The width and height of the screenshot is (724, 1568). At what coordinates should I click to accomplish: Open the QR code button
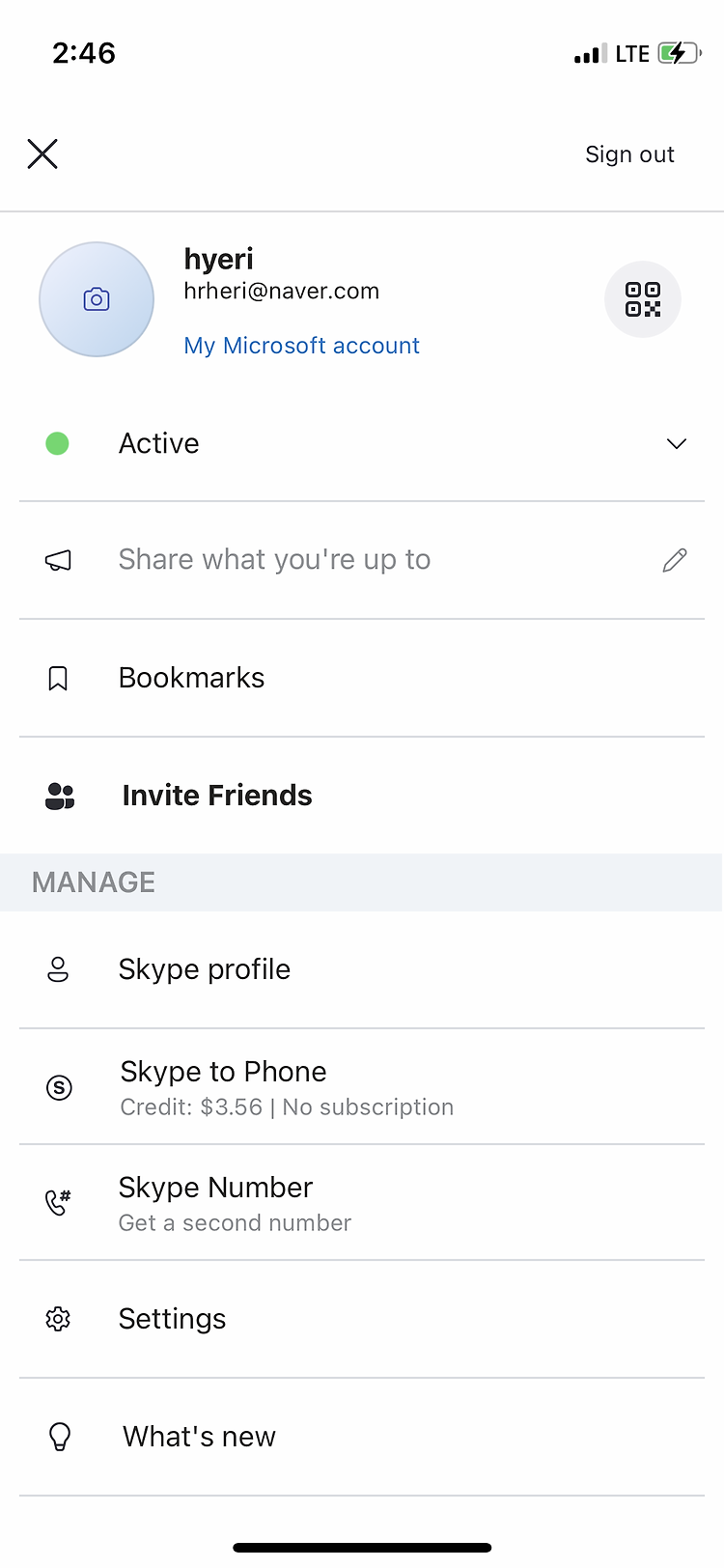point(643,299)
